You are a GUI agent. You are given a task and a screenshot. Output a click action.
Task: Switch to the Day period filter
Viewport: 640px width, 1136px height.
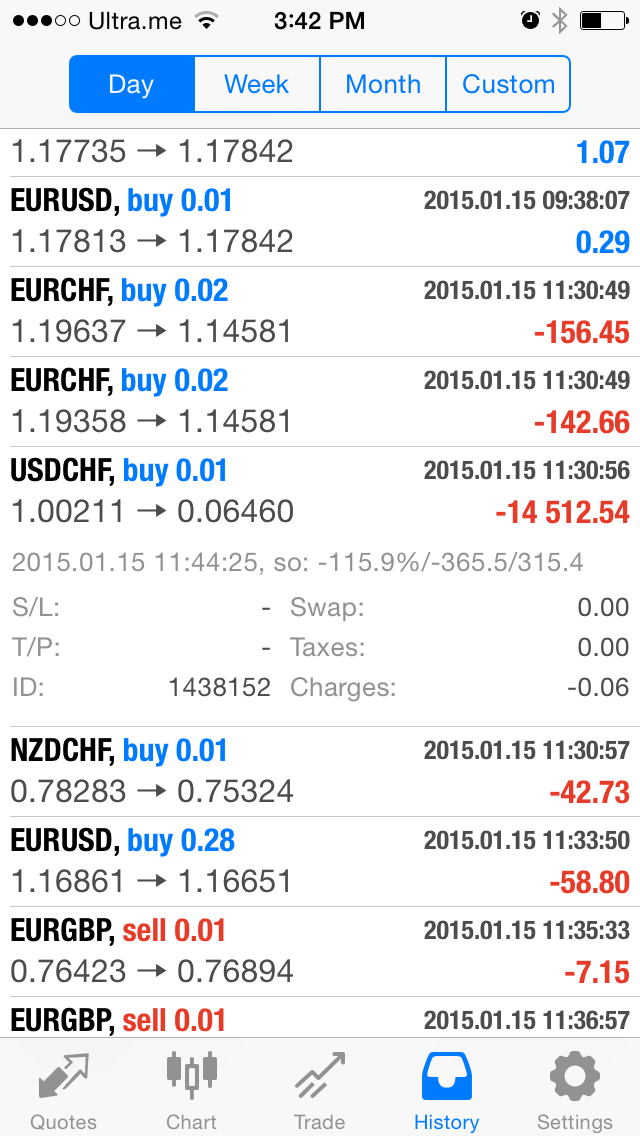pos(132,84)
